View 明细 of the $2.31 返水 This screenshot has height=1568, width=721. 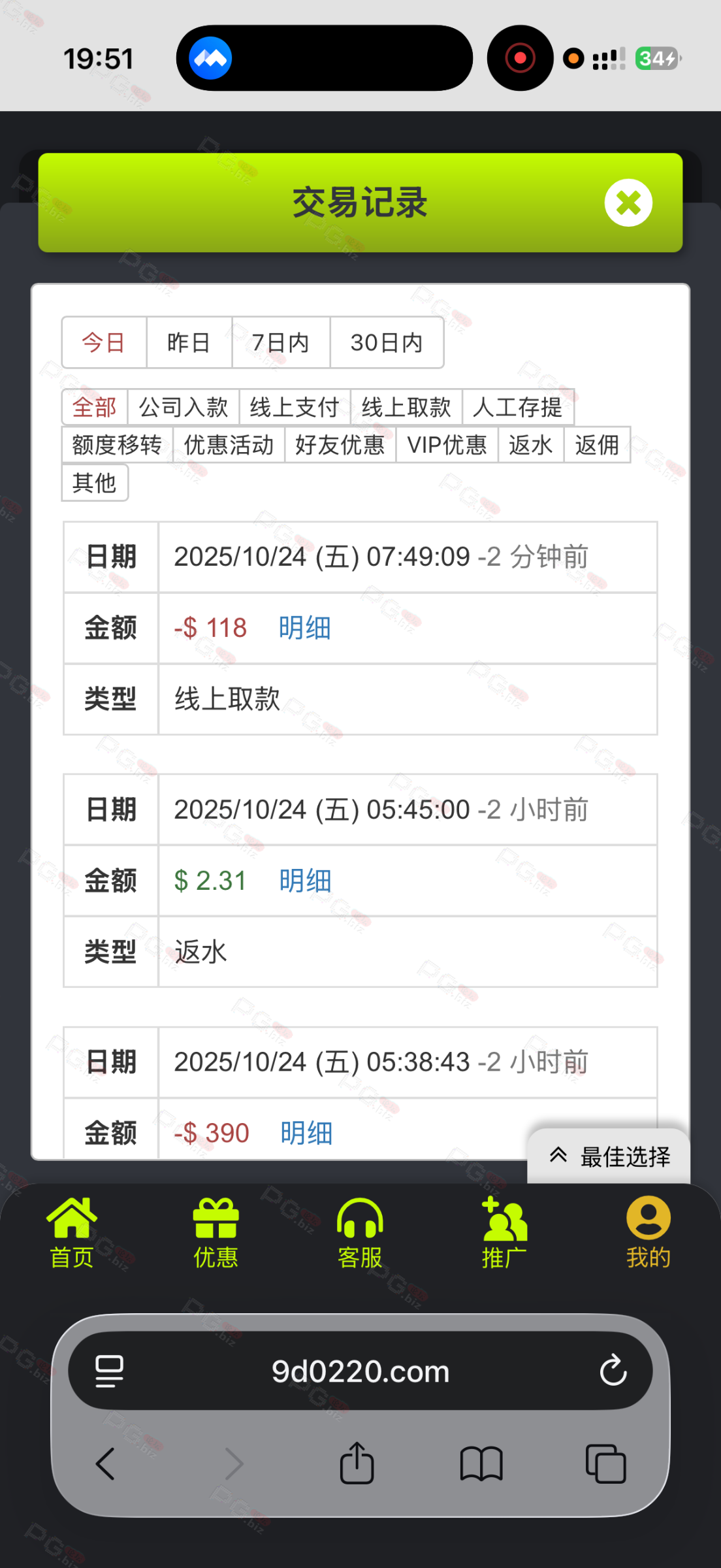[305, 881]
